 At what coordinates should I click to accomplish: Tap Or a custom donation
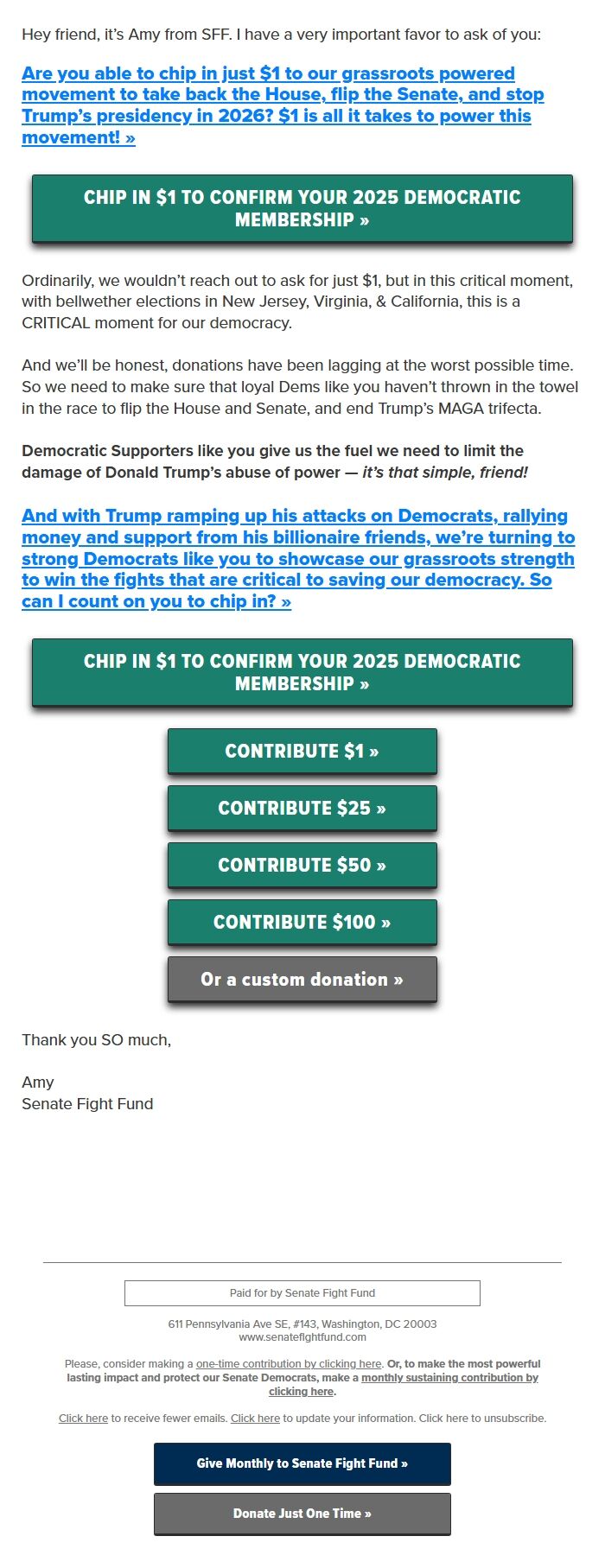pyautogui.click(x=302, y=979)
